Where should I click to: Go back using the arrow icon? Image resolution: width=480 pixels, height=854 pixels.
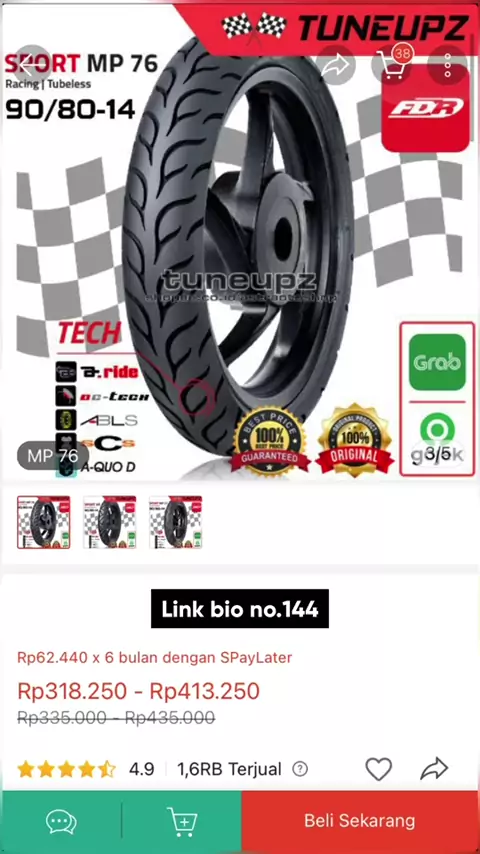[31, 65]
